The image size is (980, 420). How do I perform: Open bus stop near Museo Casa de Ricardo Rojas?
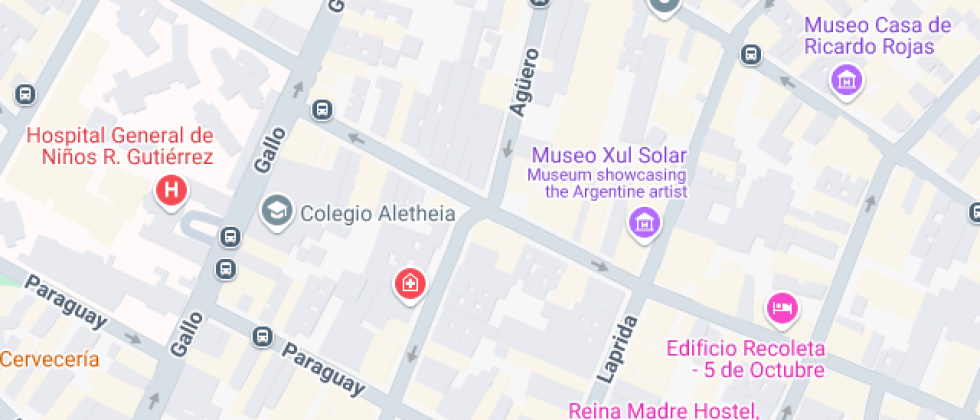coord(751,55)
